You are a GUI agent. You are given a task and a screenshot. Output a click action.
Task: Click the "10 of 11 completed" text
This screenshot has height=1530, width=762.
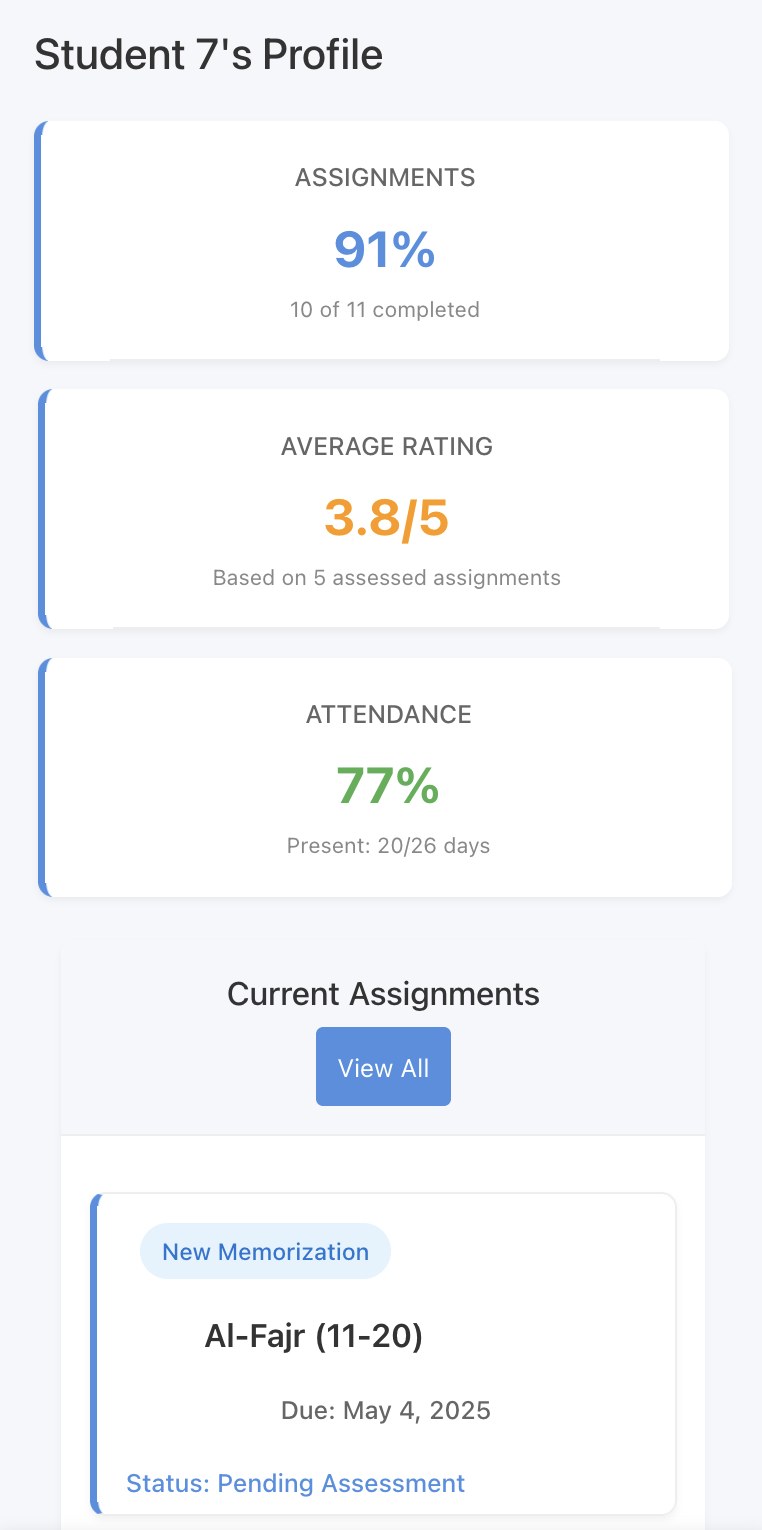384,310
